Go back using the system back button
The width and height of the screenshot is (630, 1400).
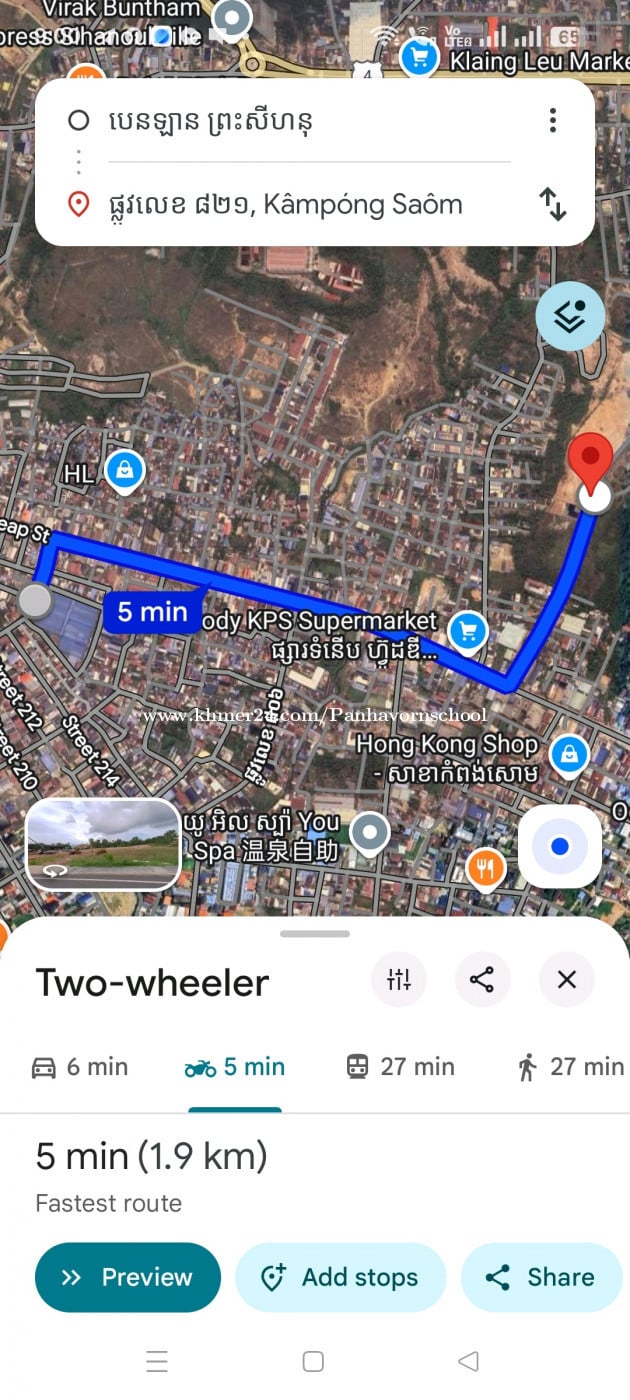click(x=468, y=1361)
